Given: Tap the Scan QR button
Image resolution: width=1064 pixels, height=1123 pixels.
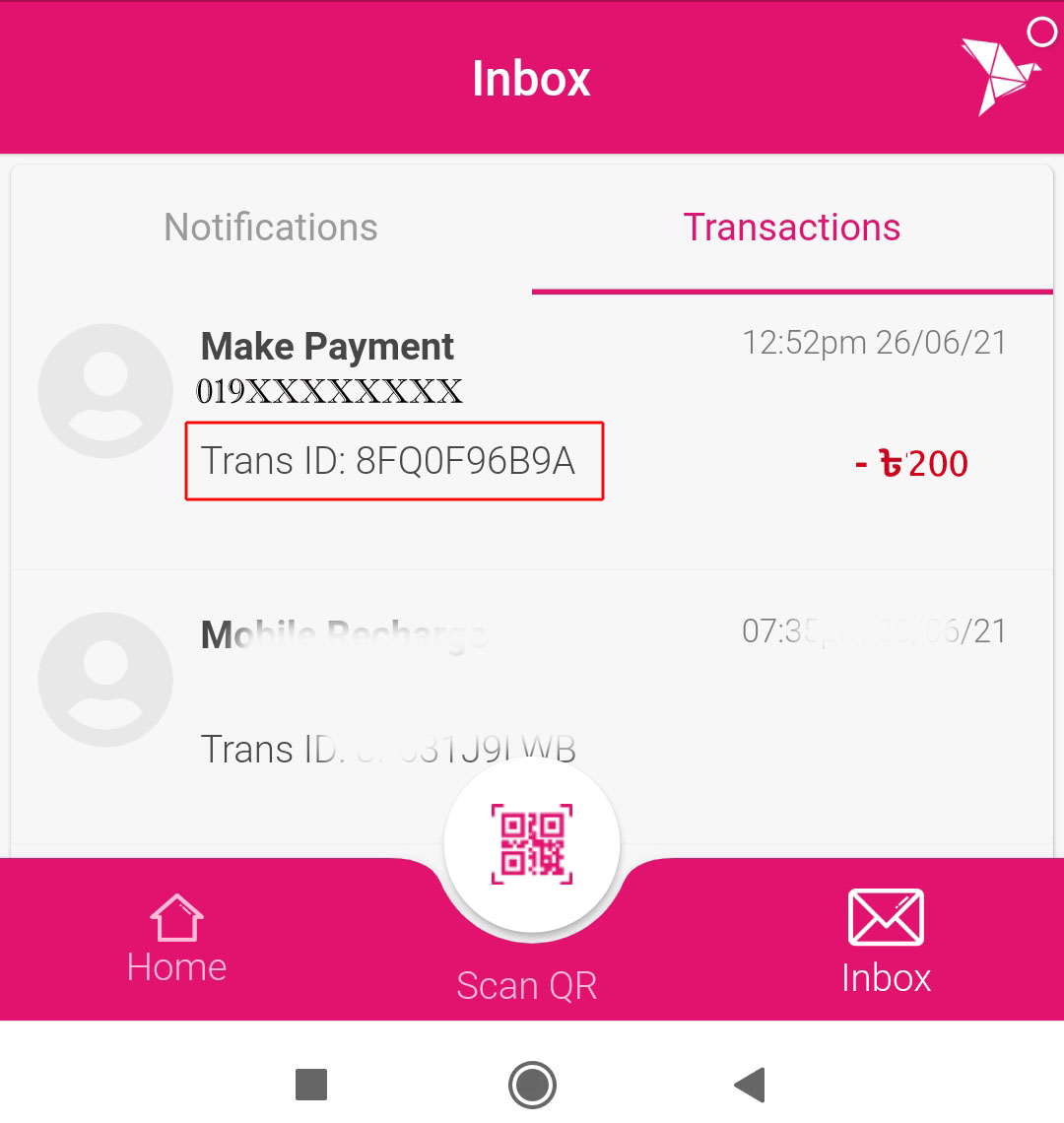Looking at the screenshot, I should pyautogui.click(x=532, y=844).
